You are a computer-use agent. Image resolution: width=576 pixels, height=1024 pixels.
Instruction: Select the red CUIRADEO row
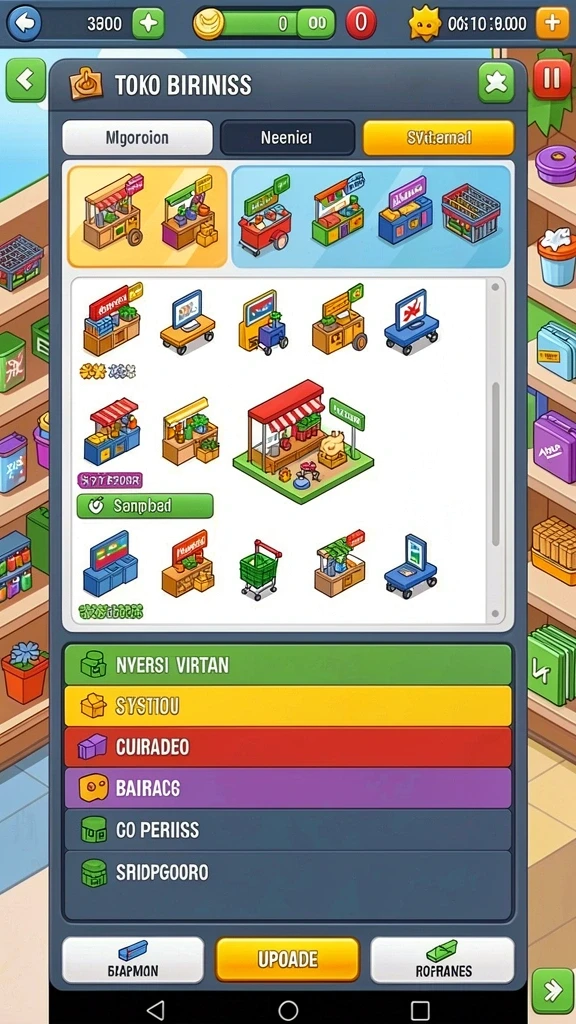point(287,747)
